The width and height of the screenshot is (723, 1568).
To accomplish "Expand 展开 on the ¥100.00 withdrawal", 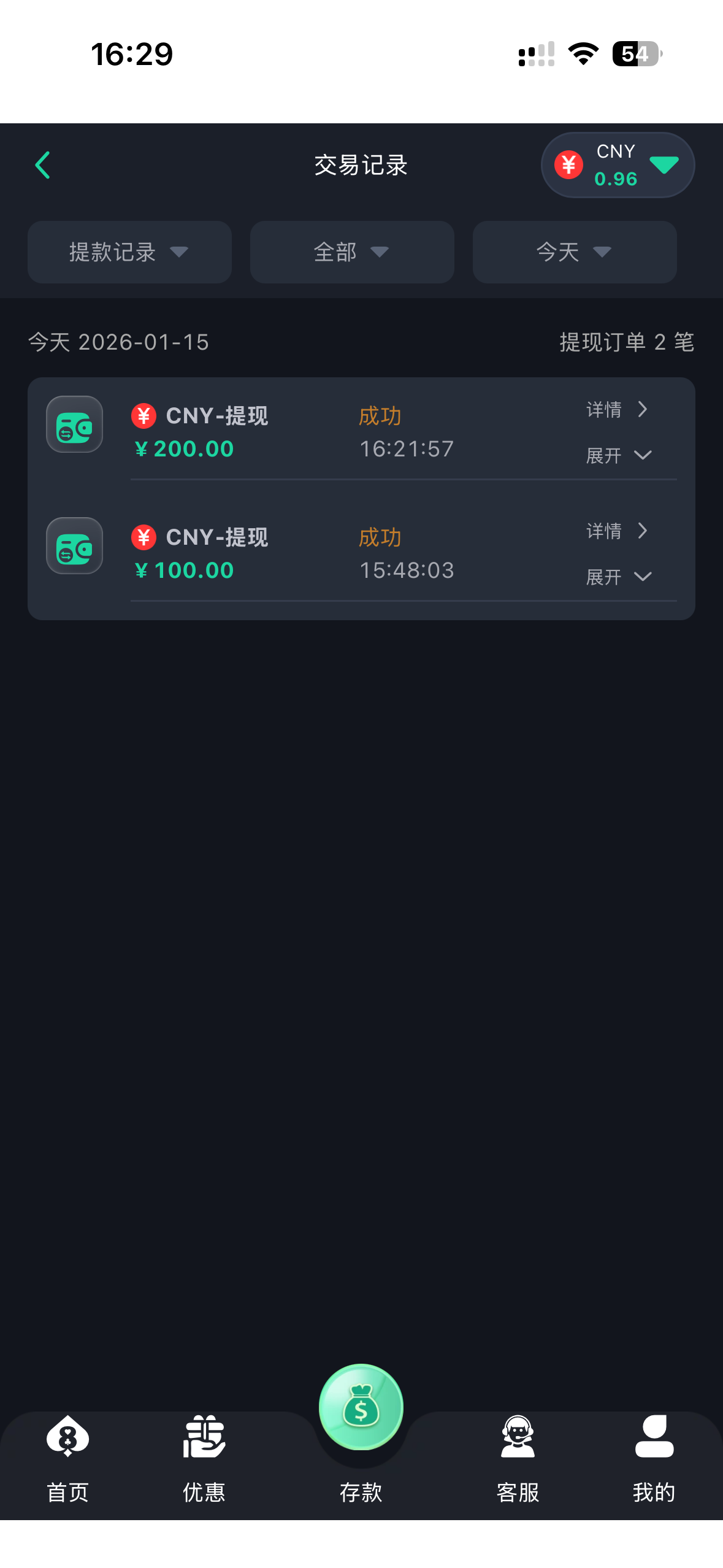I will [618, 577].
